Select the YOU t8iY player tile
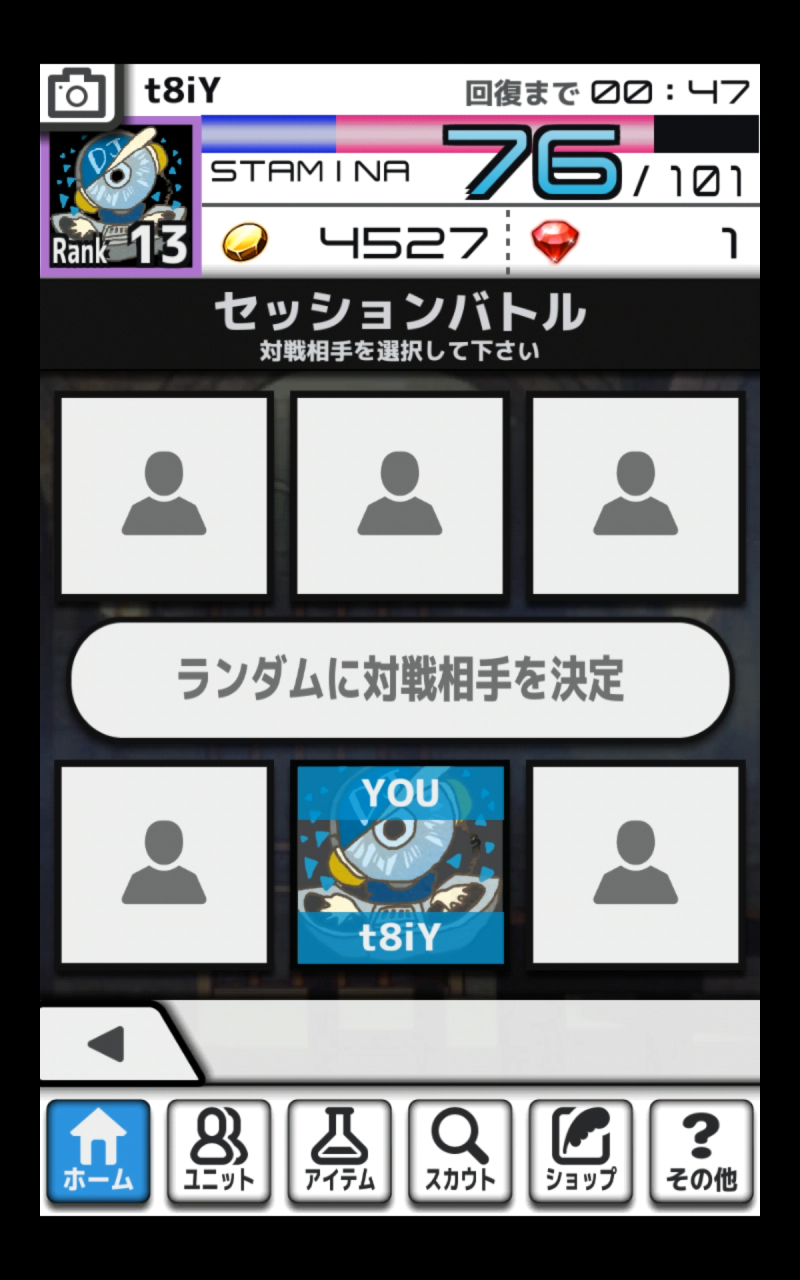800x1280 pixels. click(x=400, y=865)
